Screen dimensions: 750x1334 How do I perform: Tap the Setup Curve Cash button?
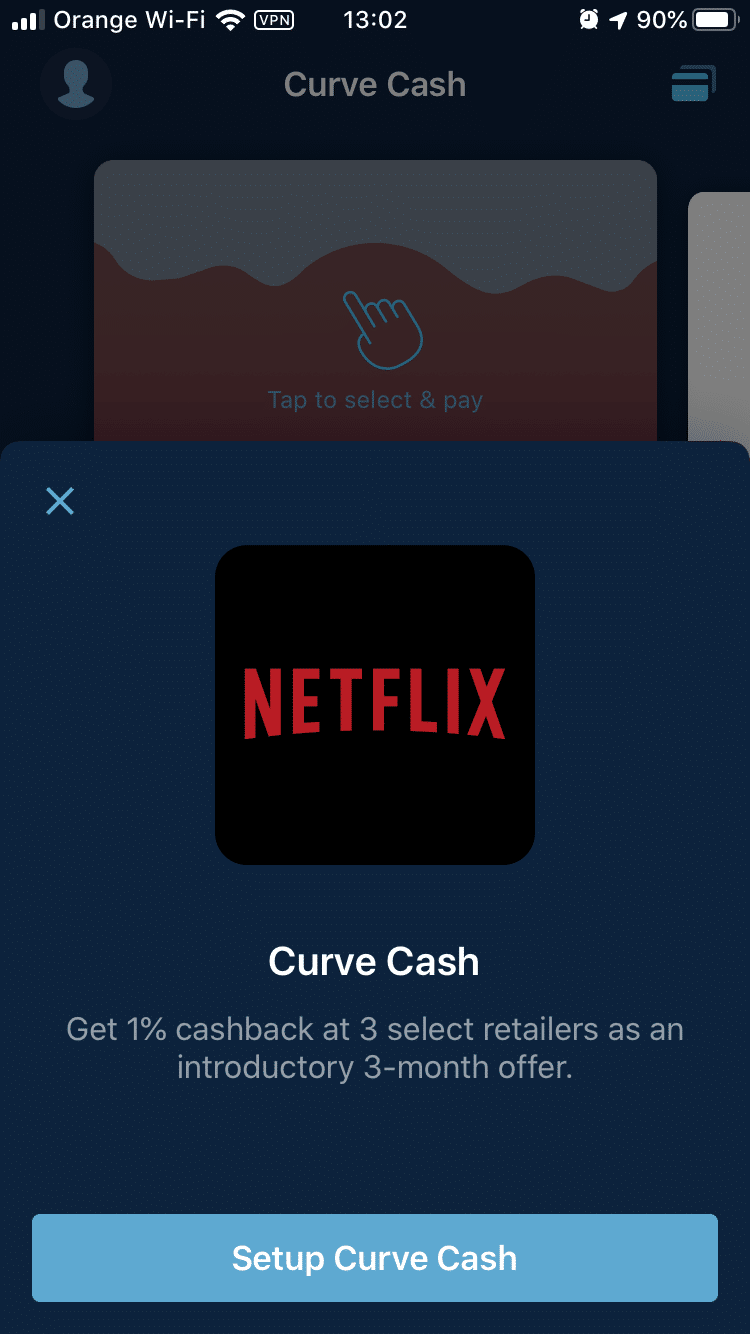(375, 1258)
